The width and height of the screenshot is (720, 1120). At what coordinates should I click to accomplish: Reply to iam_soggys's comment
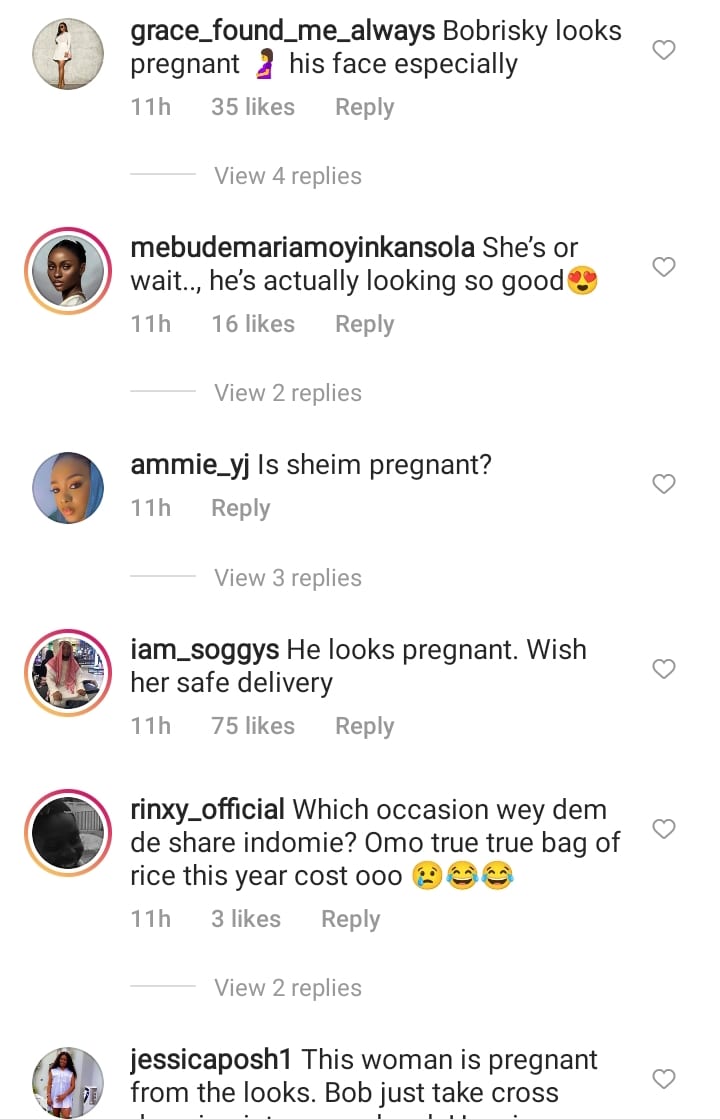pyautogui.click(x=364, y=726)
